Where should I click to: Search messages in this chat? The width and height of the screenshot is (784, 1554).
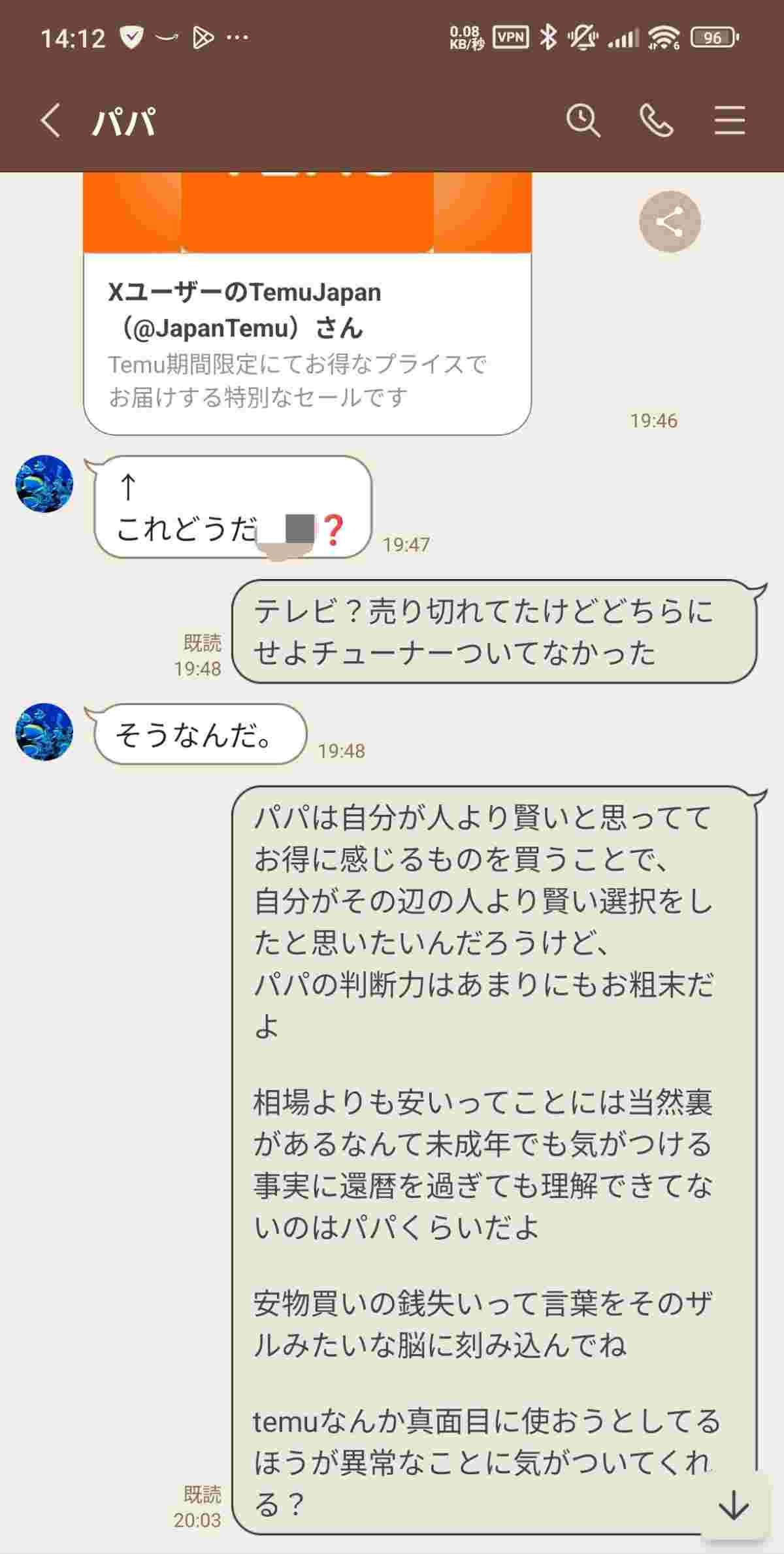(583, 121)
